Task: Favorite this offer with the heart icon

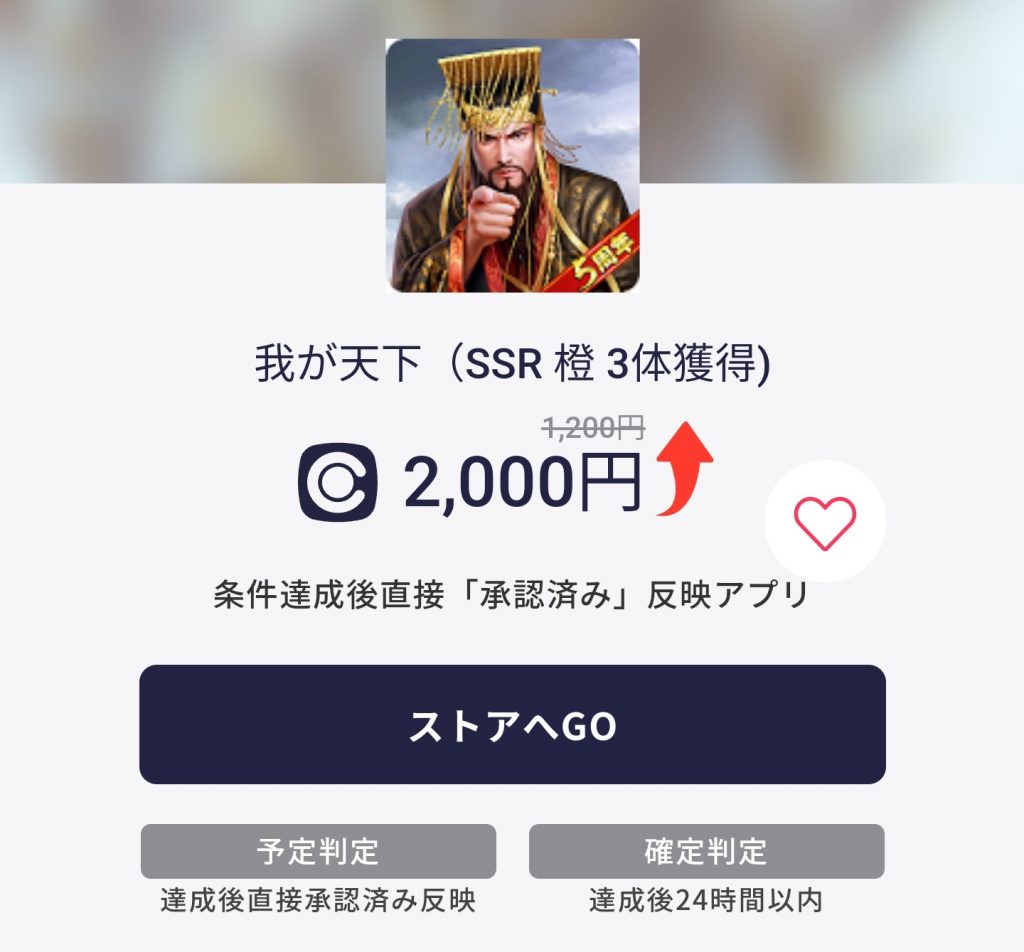Action: pos(825,522)
